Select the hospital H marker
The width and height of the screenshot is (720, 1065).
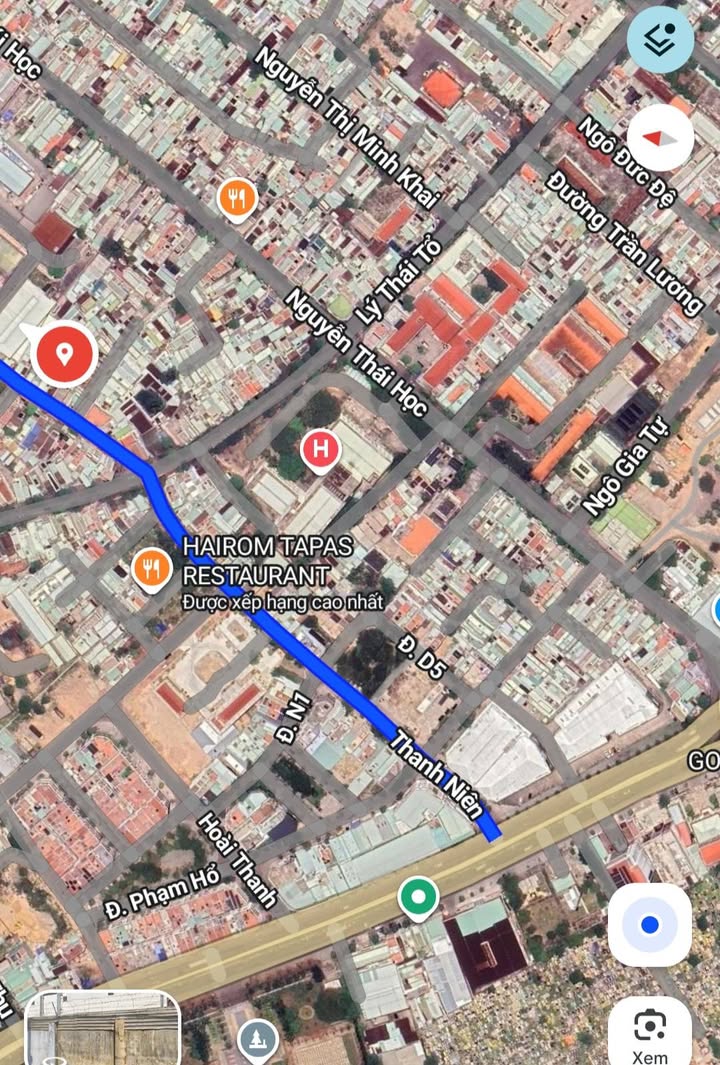pyautogui.click(x=320, y=449)
